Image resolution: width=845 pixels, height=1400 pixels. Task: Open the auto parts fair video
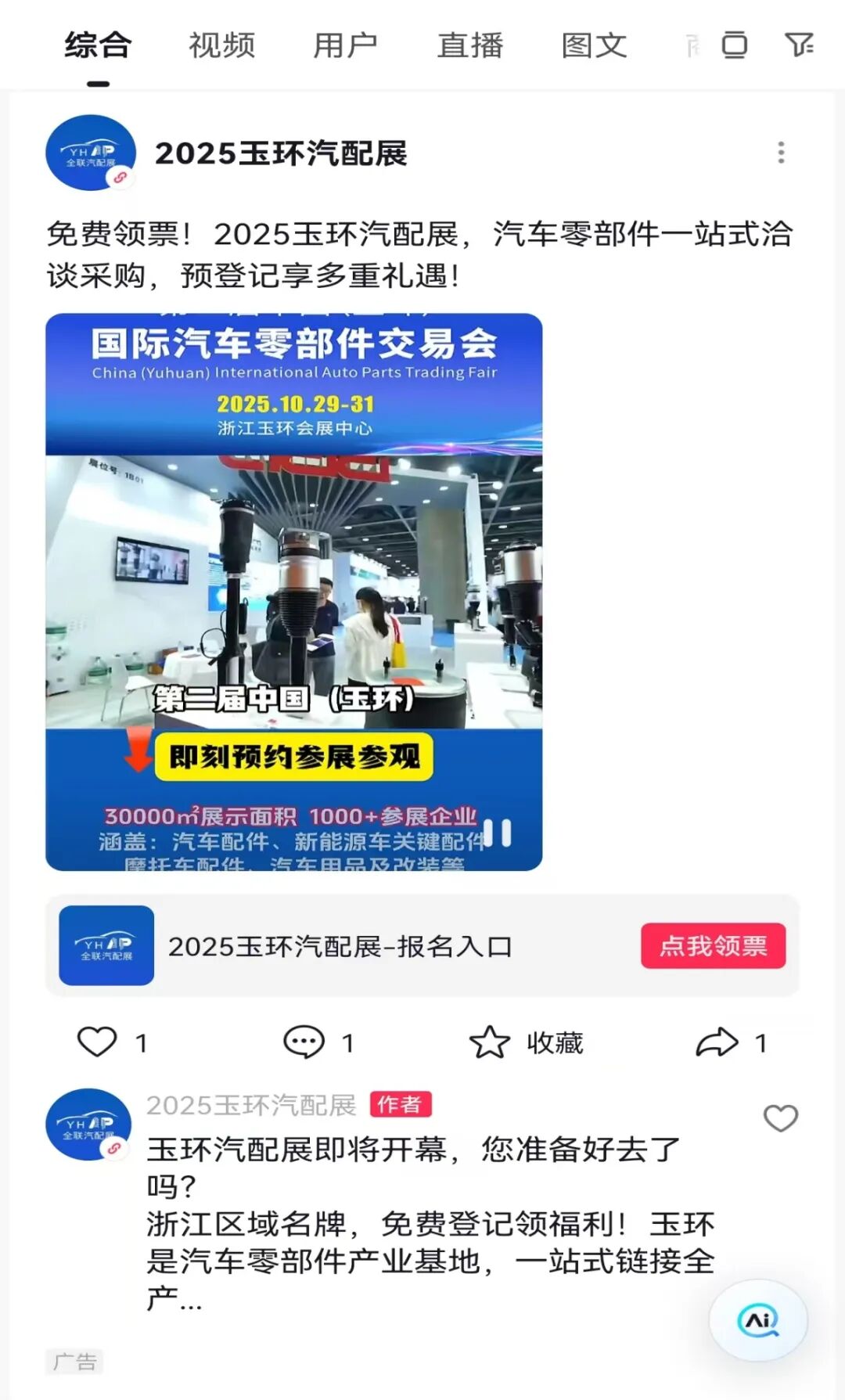(293, 591)
